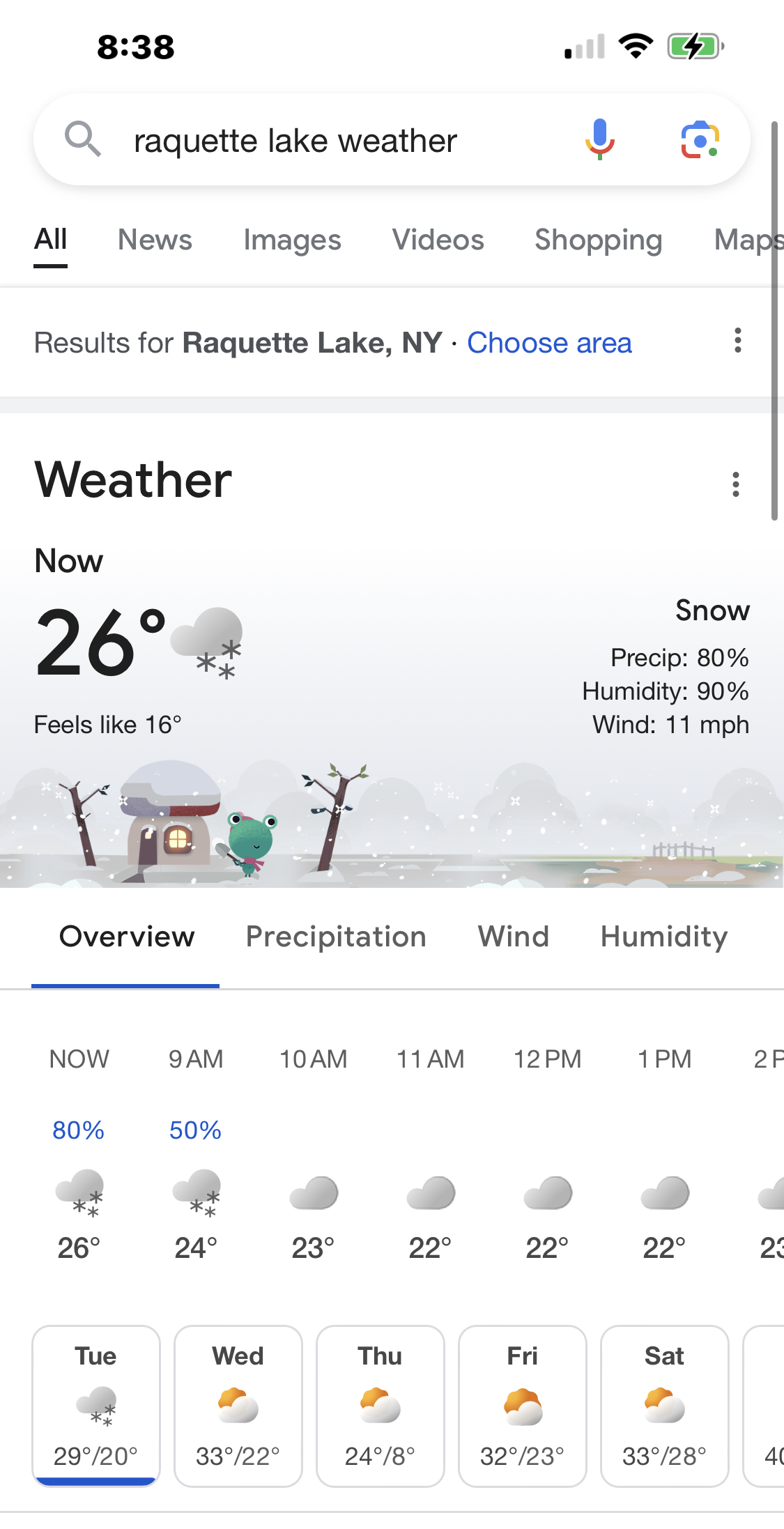Switch to the Humidity tab
The width and height of the screenshot is (784, 1529).
[x=664, y=937]
